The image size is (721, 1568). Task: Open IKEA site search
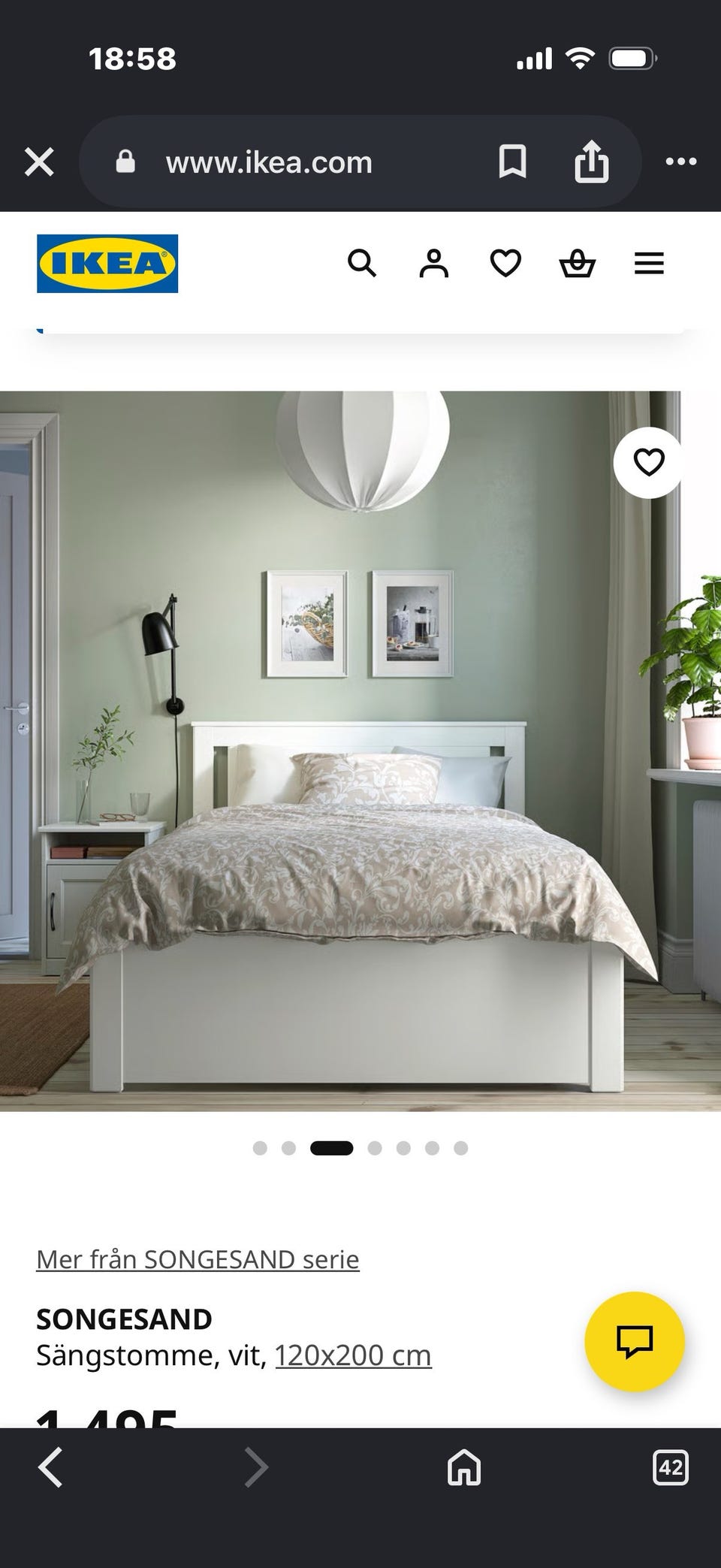(362, 263)
